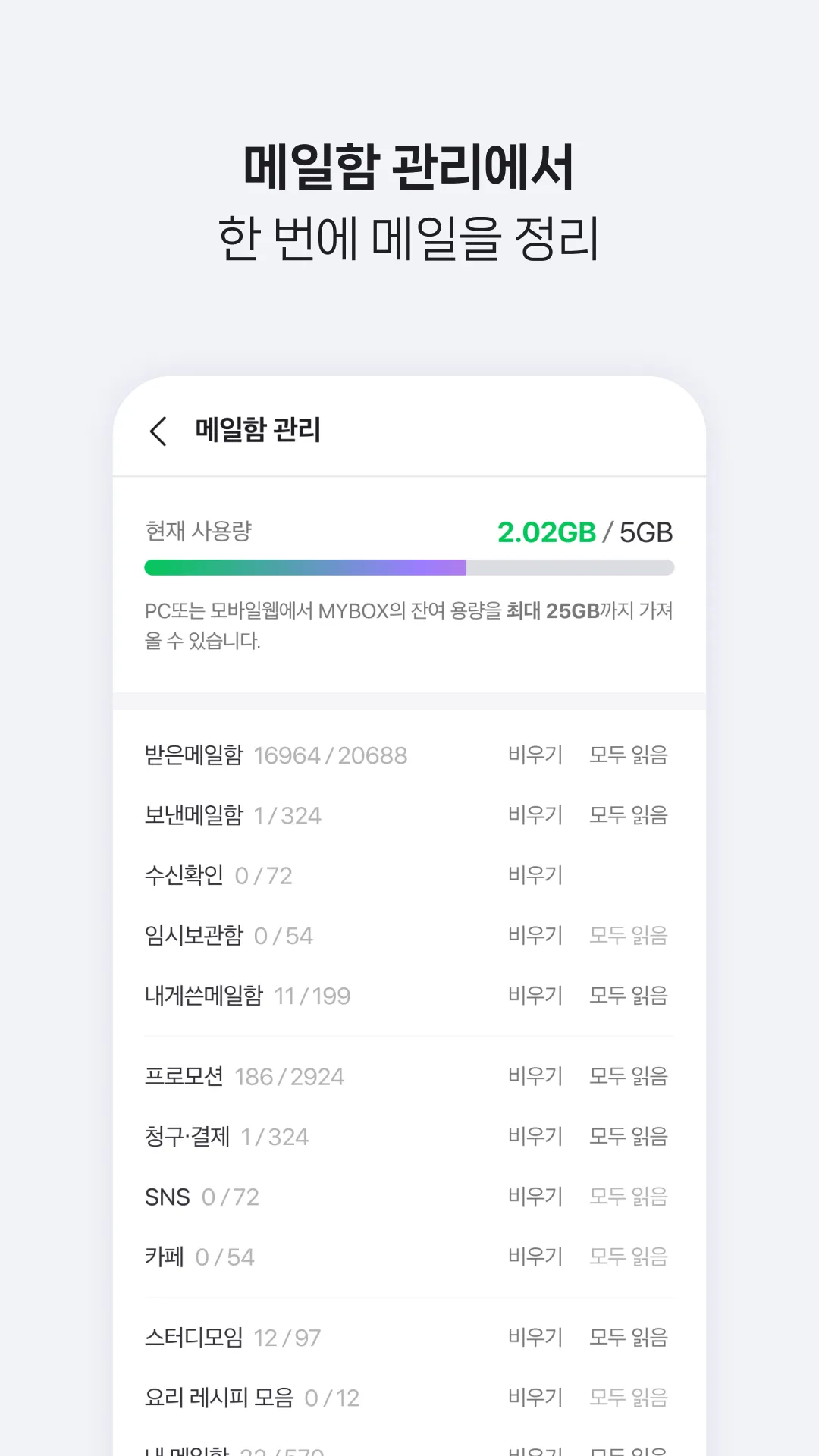Screen dimensions: 819x1456
Task: Mark 스터디모임 folder all read
Action: click(627, 1336)
